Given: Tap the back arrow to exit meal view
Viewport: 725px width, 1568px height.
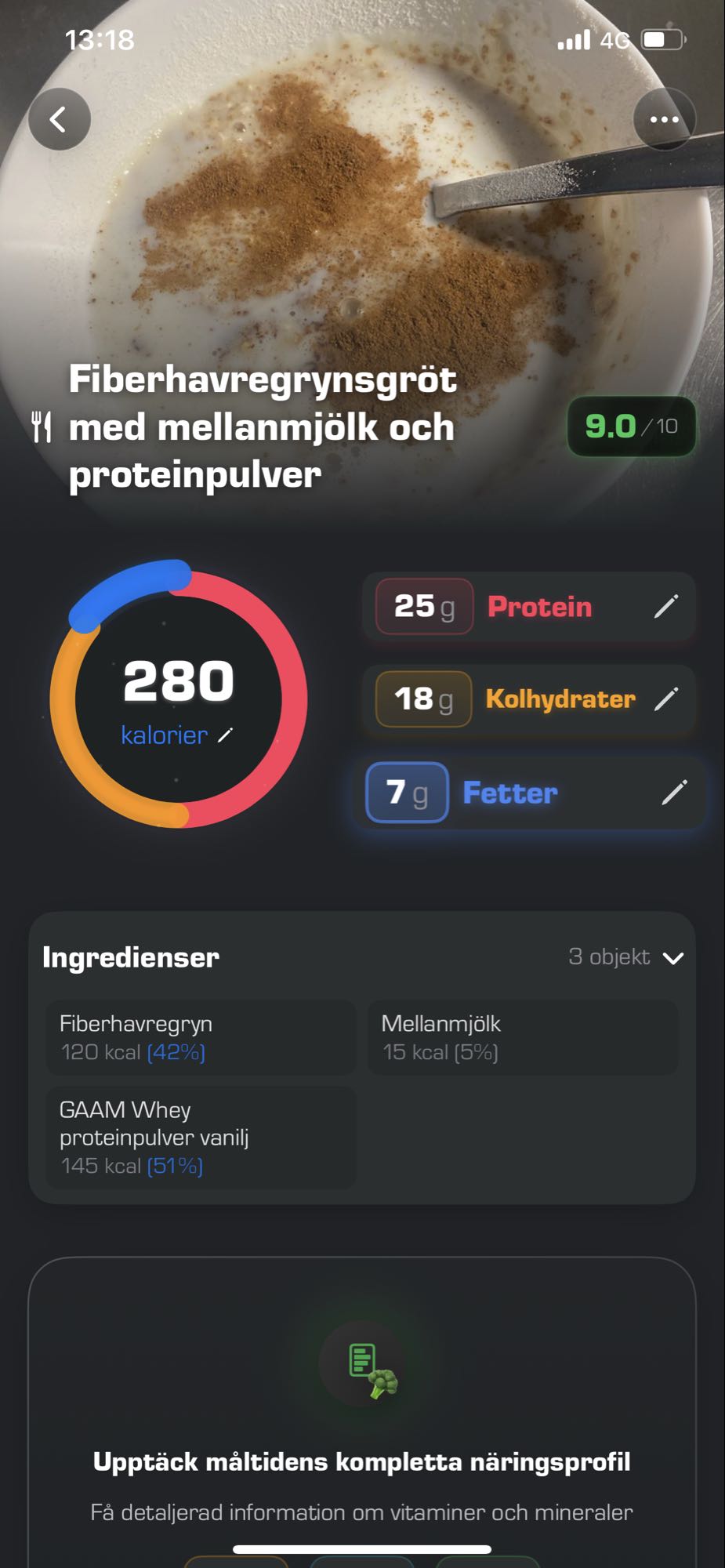Looking at the screenshot, I should [59, 118].
